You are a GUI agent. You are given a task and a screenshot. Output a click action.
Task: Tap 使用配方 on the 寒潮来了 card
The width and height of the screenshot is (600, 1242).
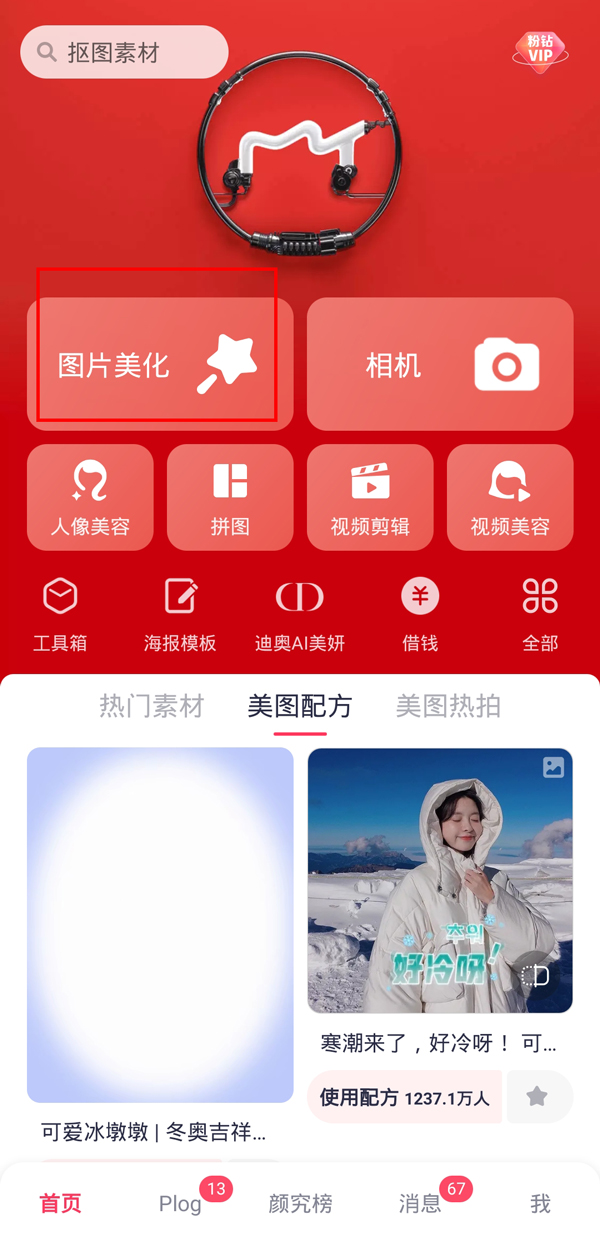coord(404,1097)
